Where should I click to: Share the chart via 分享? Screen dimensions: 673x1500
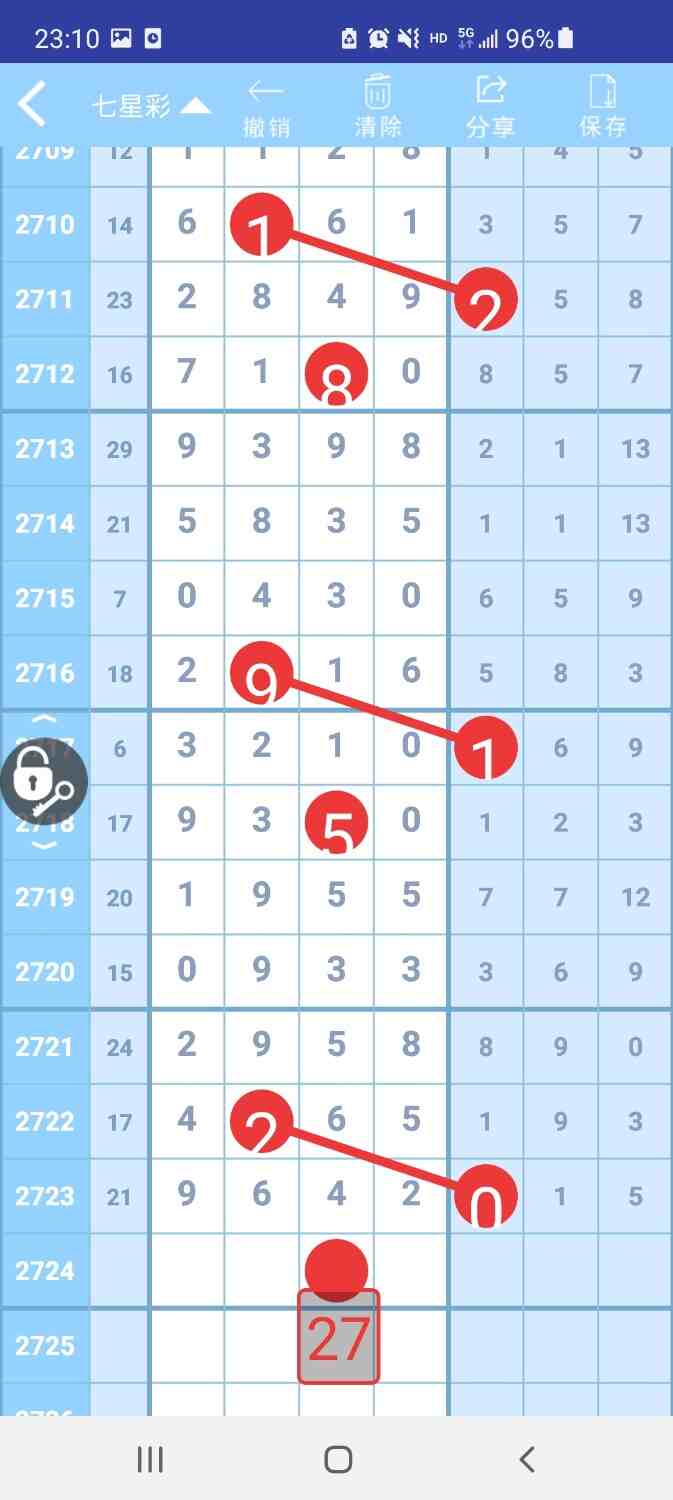[x=490, y=108]
